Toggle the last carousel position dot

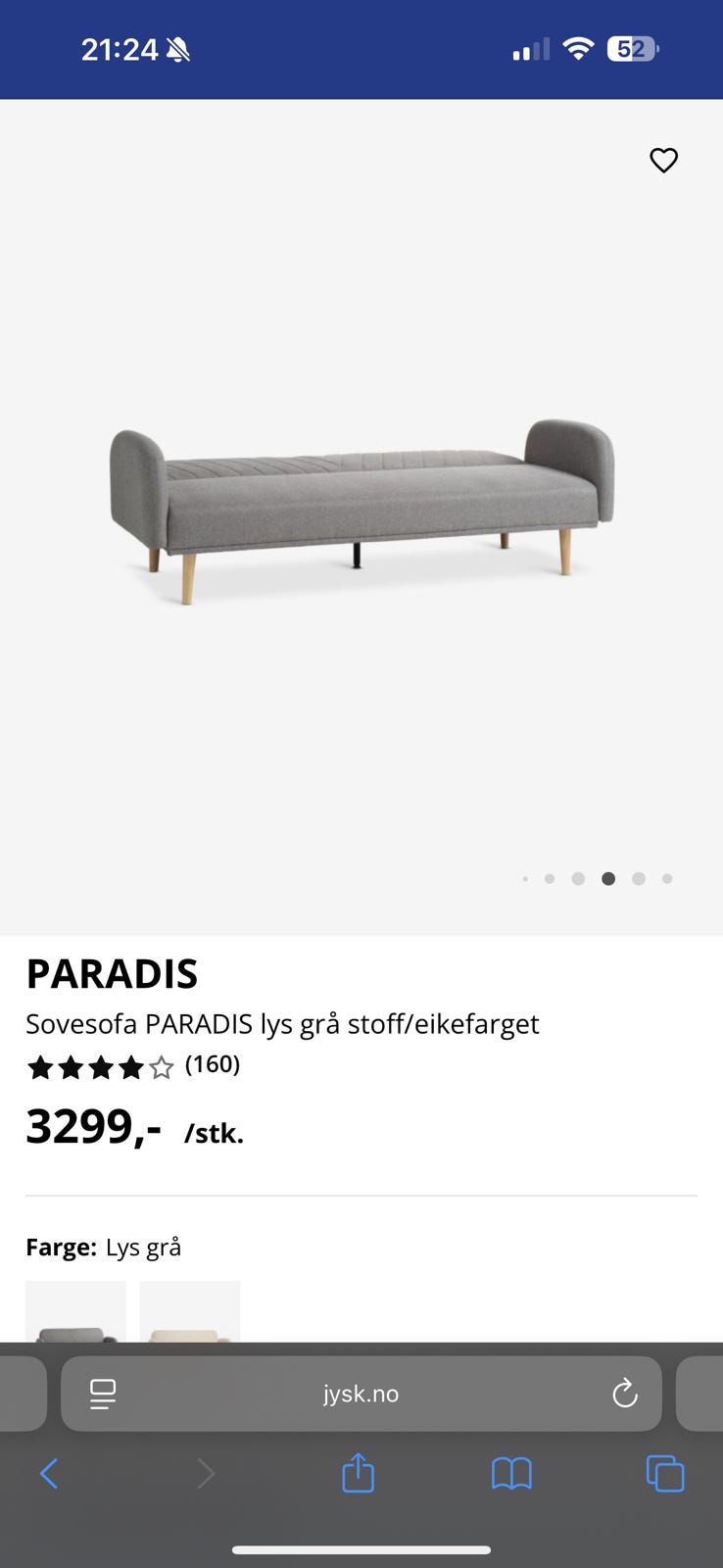tap(668, 879)
